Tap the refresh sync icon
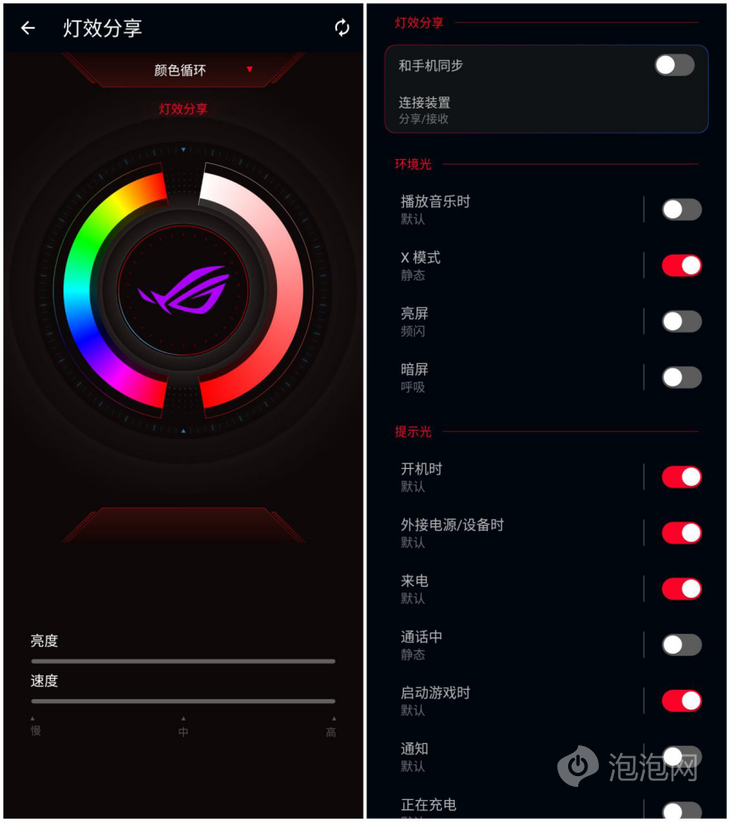The width and height of the screenshot is (730, 822). [x=342, y=28]
